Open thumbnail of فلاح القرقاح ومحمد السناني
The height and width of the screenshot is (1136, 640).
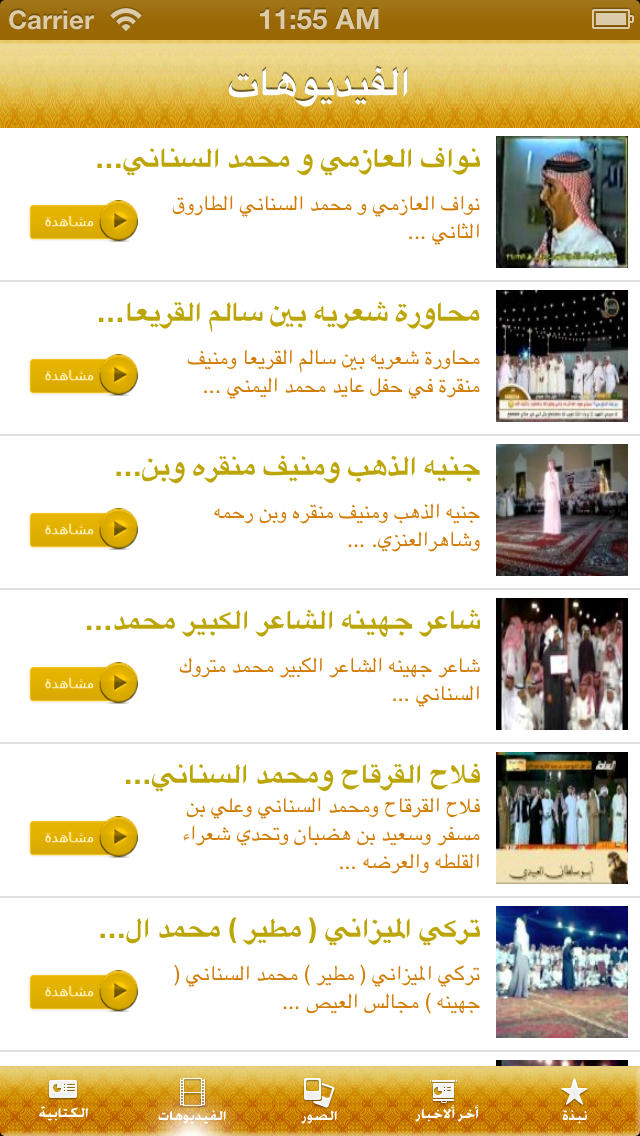(562, 818)
